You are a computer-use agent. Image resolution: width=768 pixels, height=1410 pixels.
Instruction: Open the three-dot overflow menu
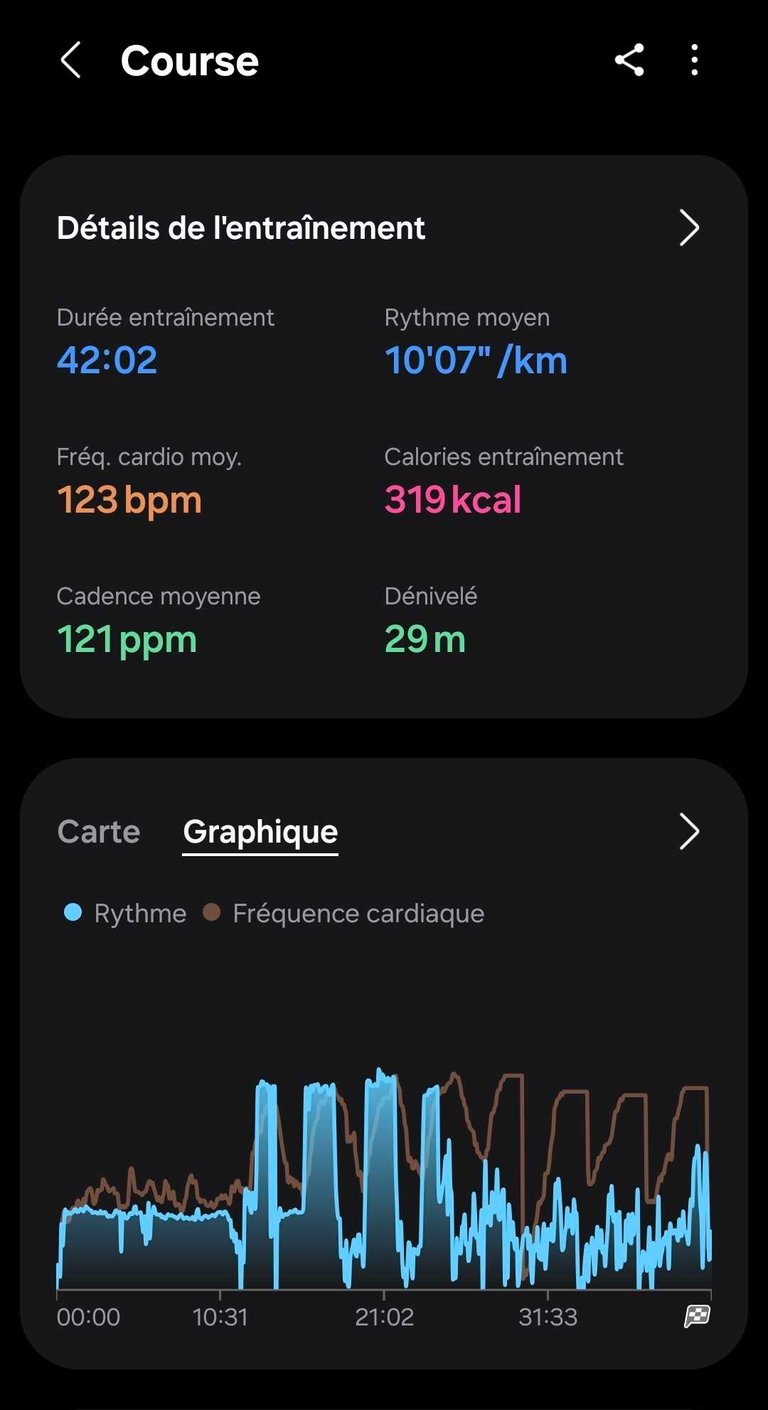pos(695,61)
